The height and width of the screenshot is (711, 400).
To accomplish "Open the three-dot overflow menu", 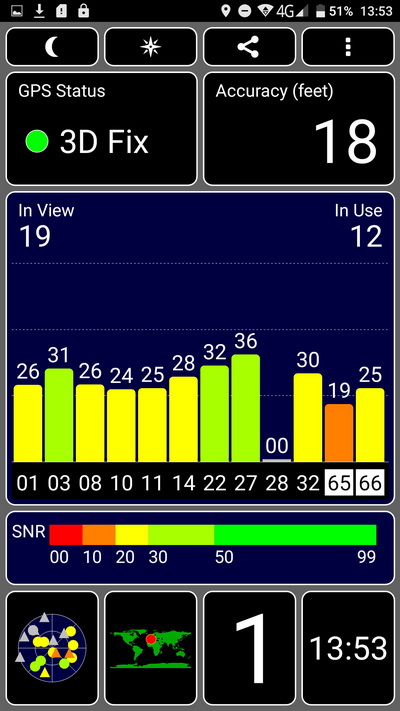I will point(348,47).
